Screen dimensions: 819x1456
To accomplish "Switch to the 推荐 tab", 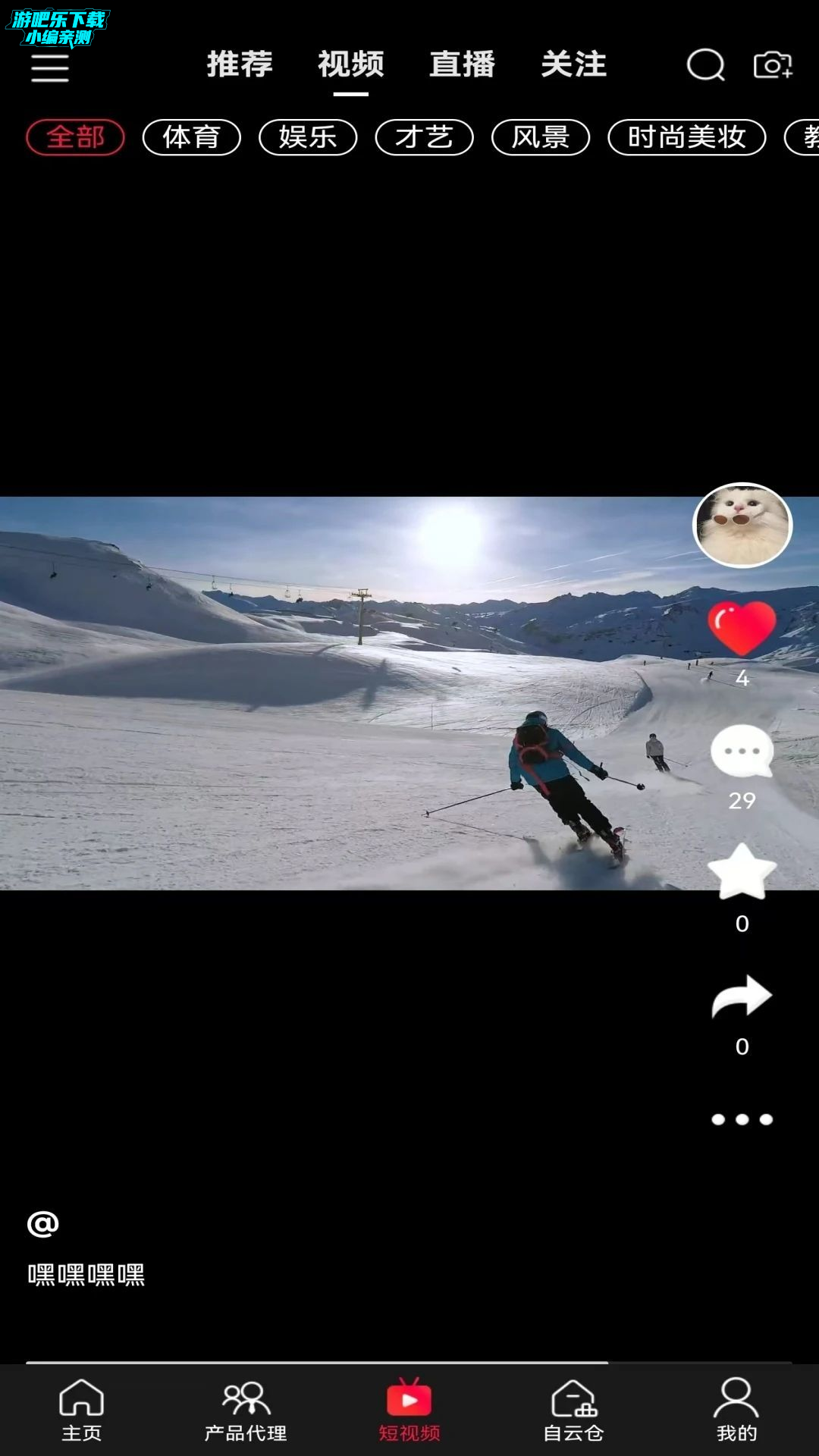I will 240,64.
